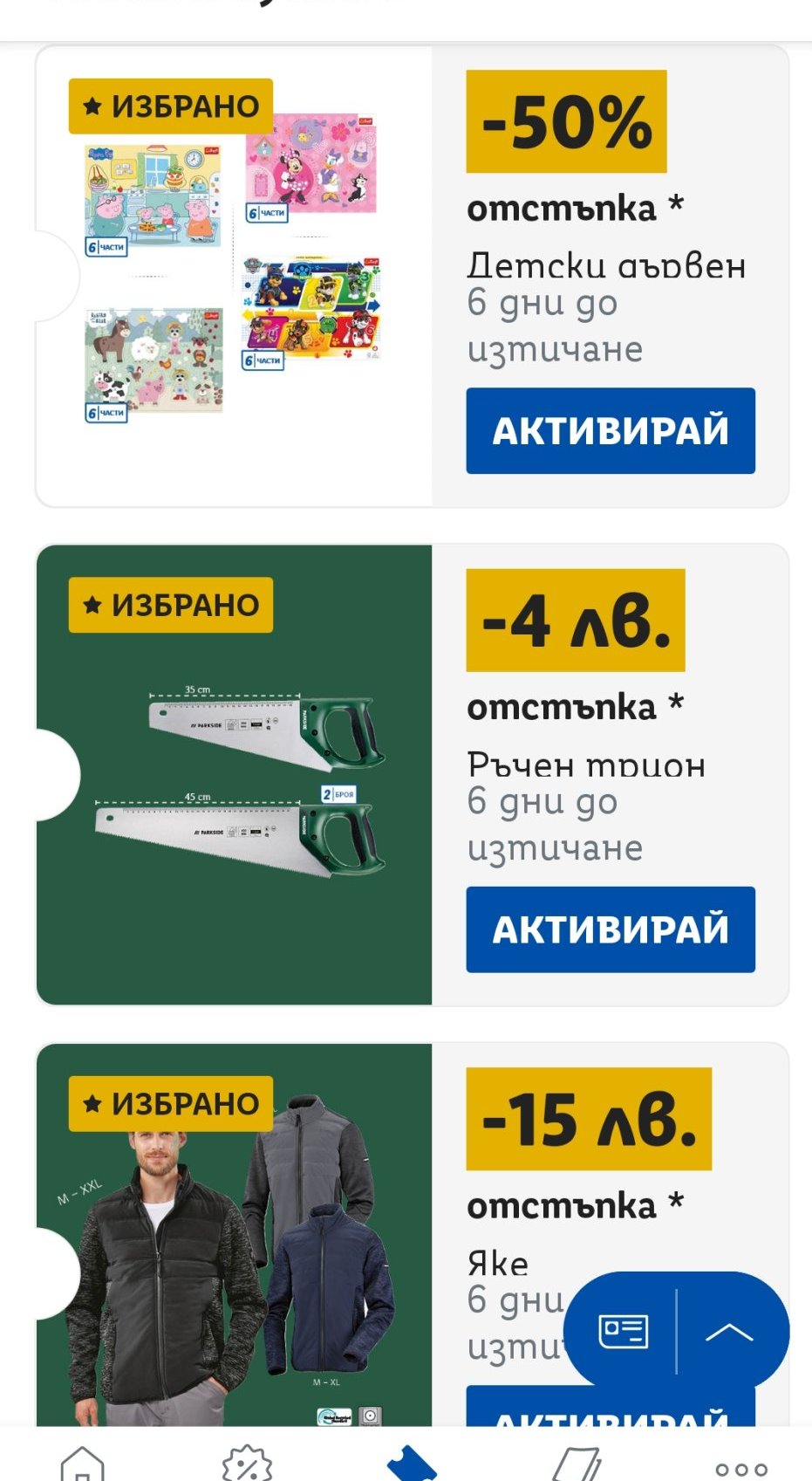
Task: Show the loyalty card from floating button
Action: [623, 1332]
